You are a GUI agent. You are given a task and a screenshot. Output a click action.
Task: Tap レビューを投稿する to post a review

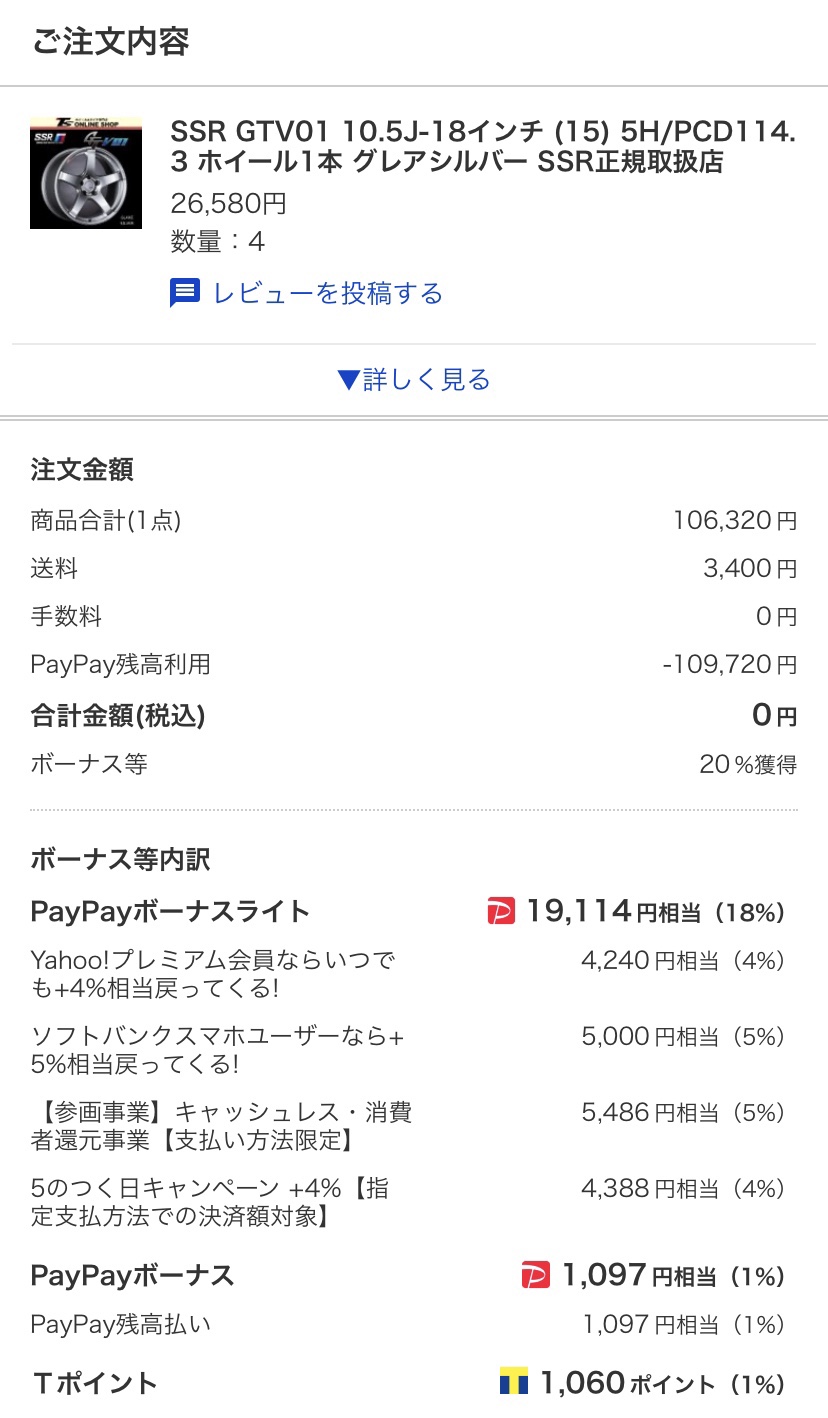coord(307,294)
